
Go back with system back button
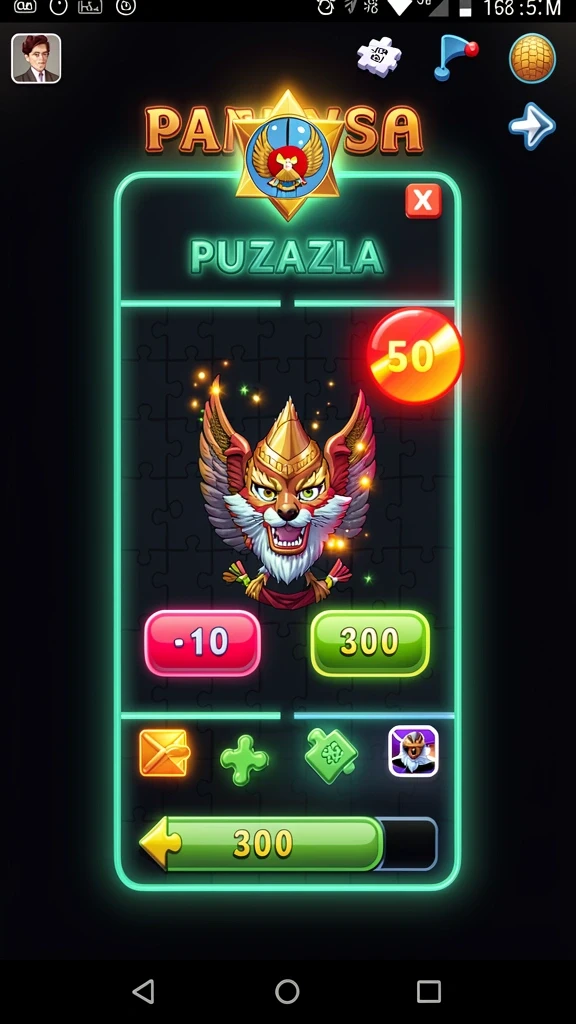click(144, 991)
